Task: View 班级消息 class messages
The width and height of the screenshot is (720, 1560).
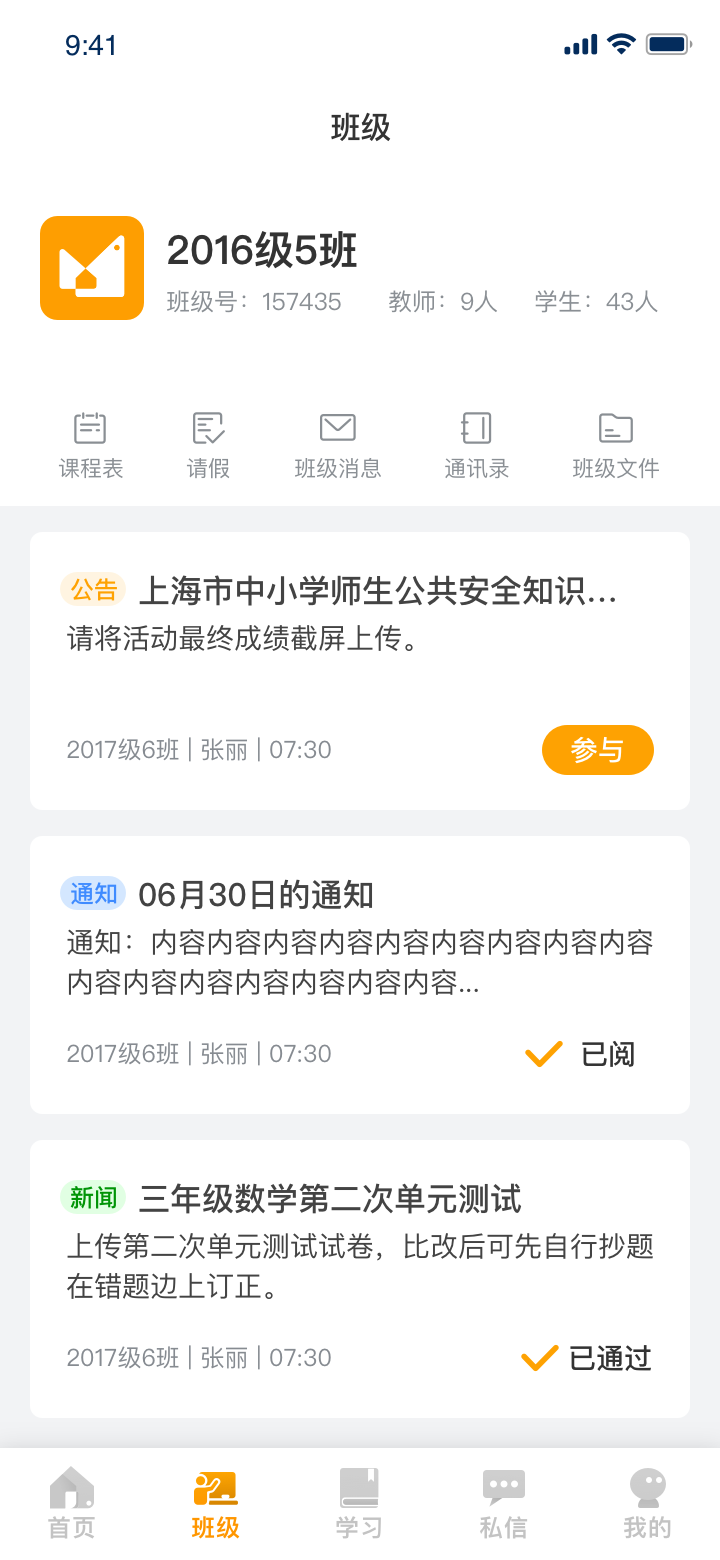Action: pyautogui.click(x=338, y=445)
